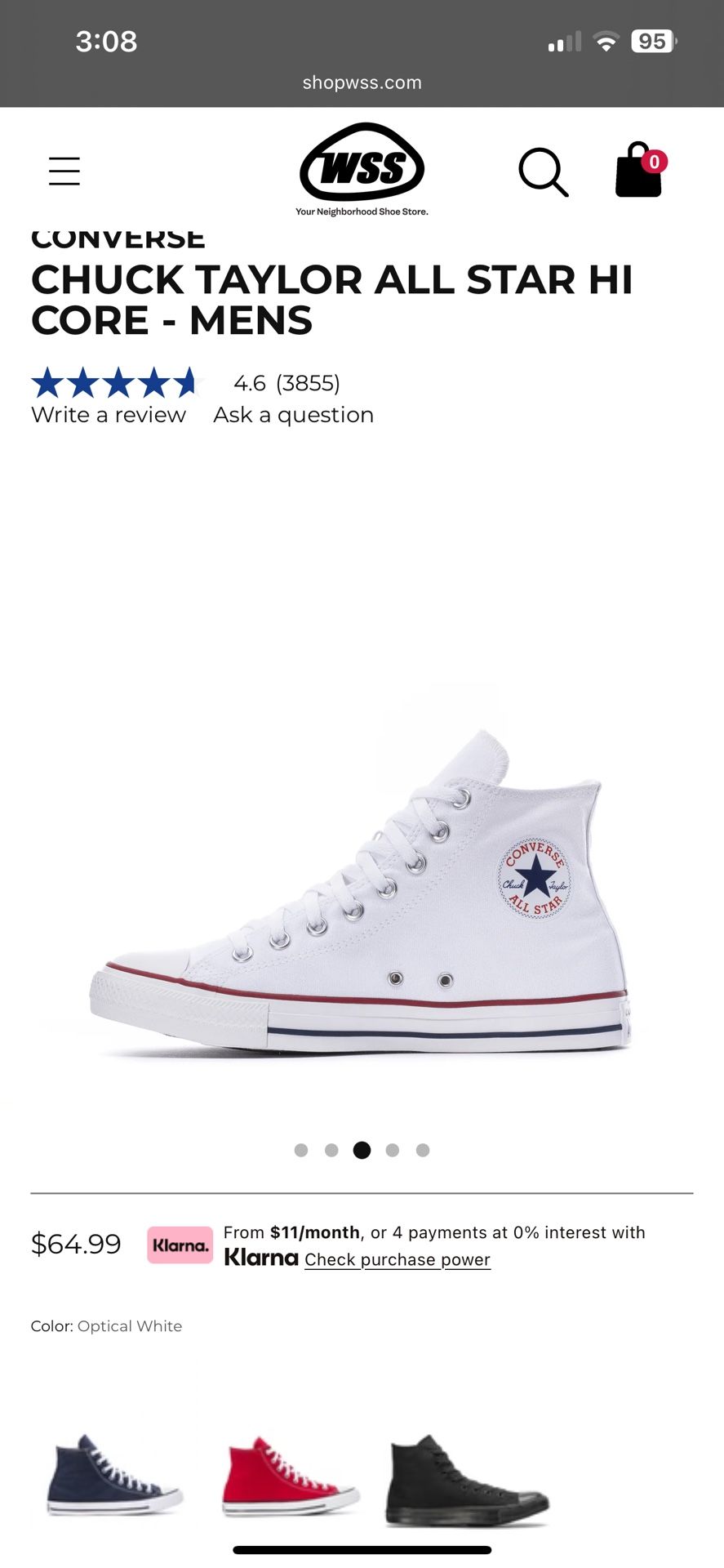Tap the Optical White color label
This screenshot has height=1568, width=724.
tap(130, 1326)
